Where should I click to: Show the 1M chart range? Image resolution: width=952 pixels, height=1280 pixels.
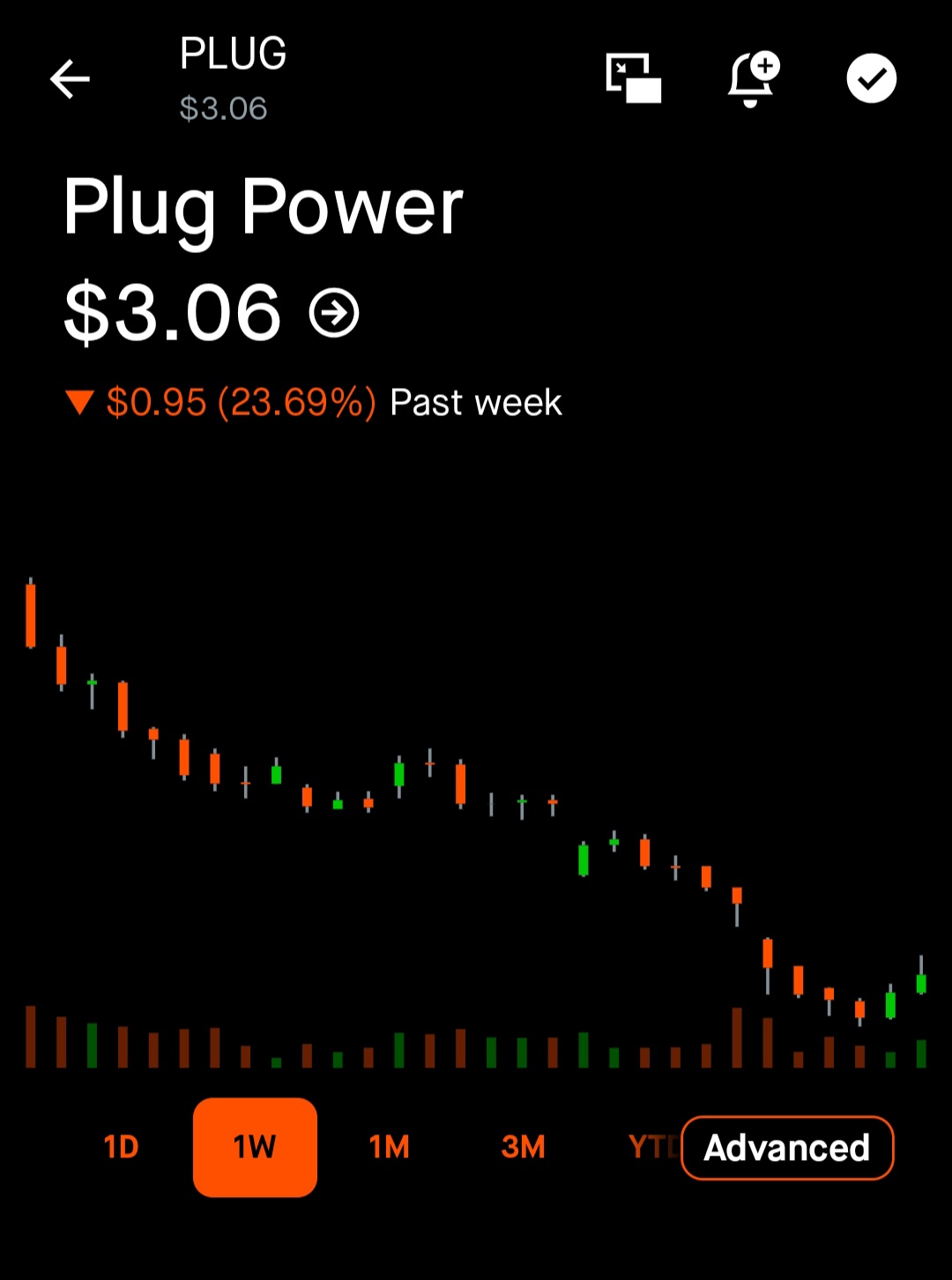click(389, 1147)
